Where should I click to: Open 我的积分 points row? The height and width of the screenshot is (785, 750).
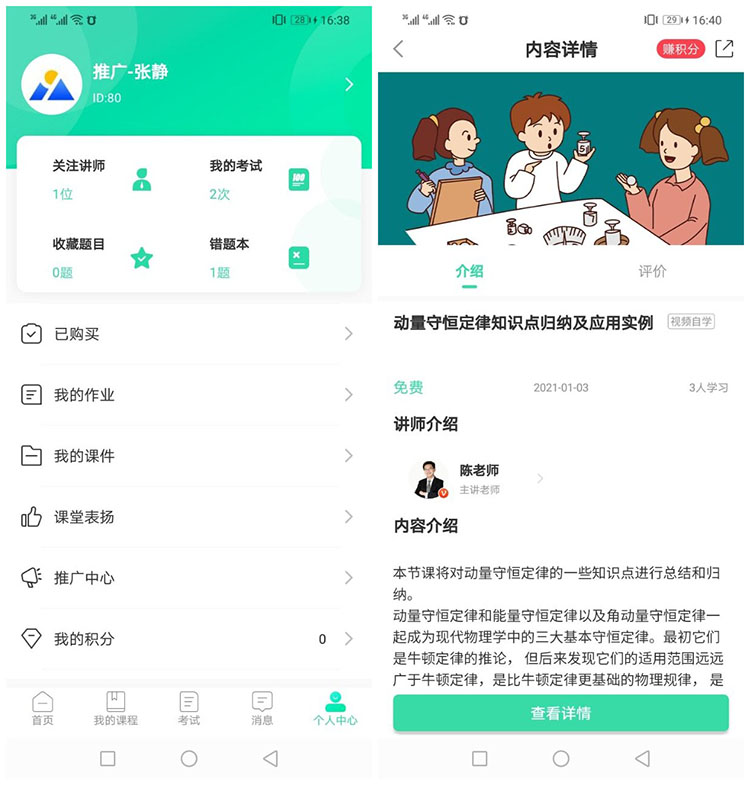(188, 639)
